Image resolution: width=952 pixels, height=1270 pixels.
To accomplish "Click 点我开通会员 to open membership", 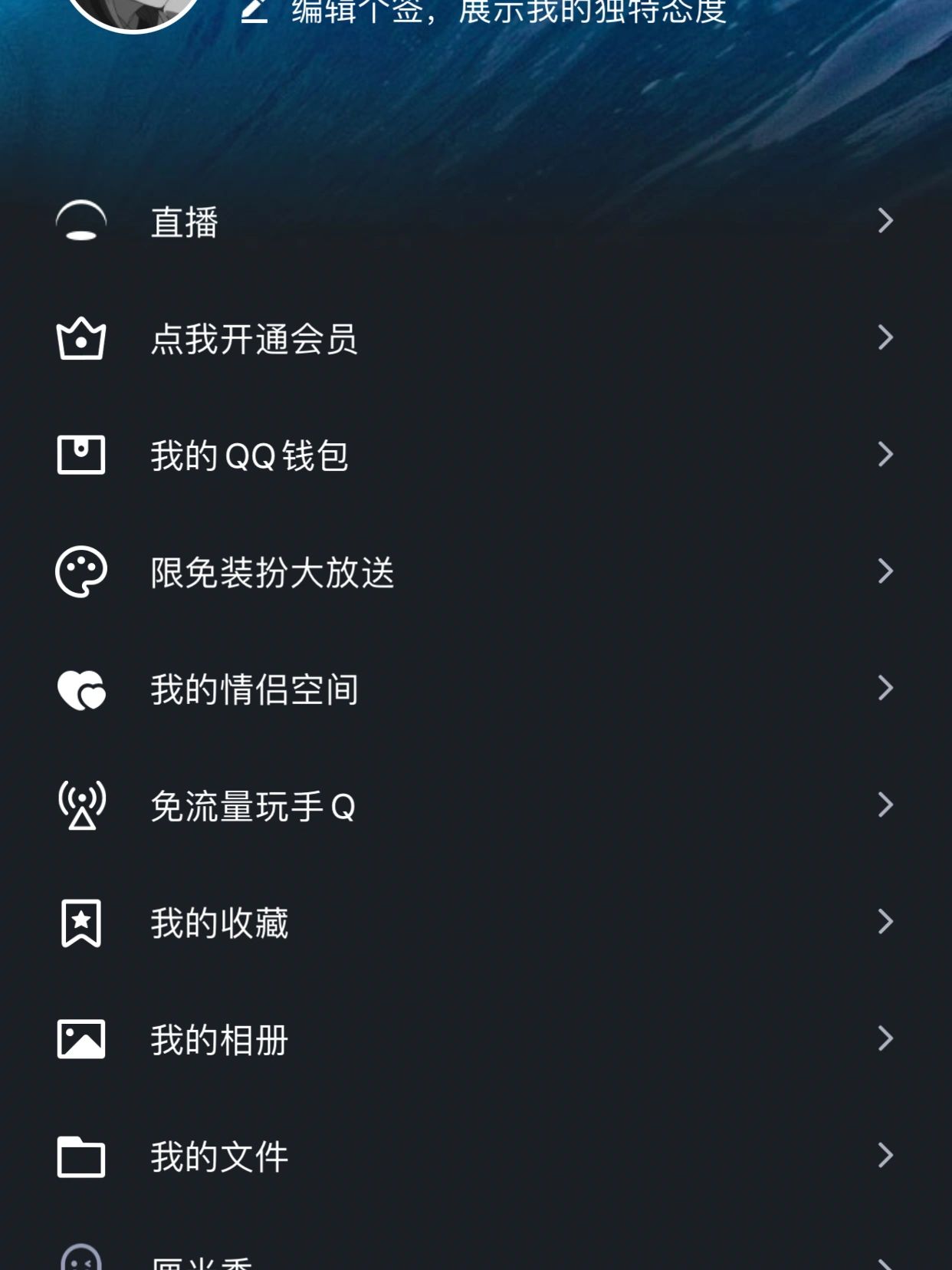I will click(257, 338).
